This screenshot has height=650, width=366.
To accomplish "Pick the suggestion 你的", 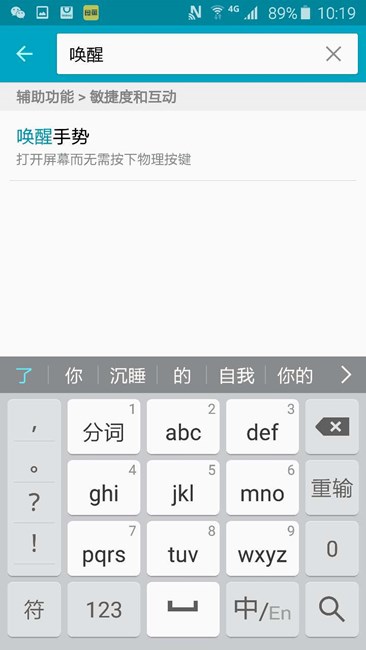I will coord(295,376).
